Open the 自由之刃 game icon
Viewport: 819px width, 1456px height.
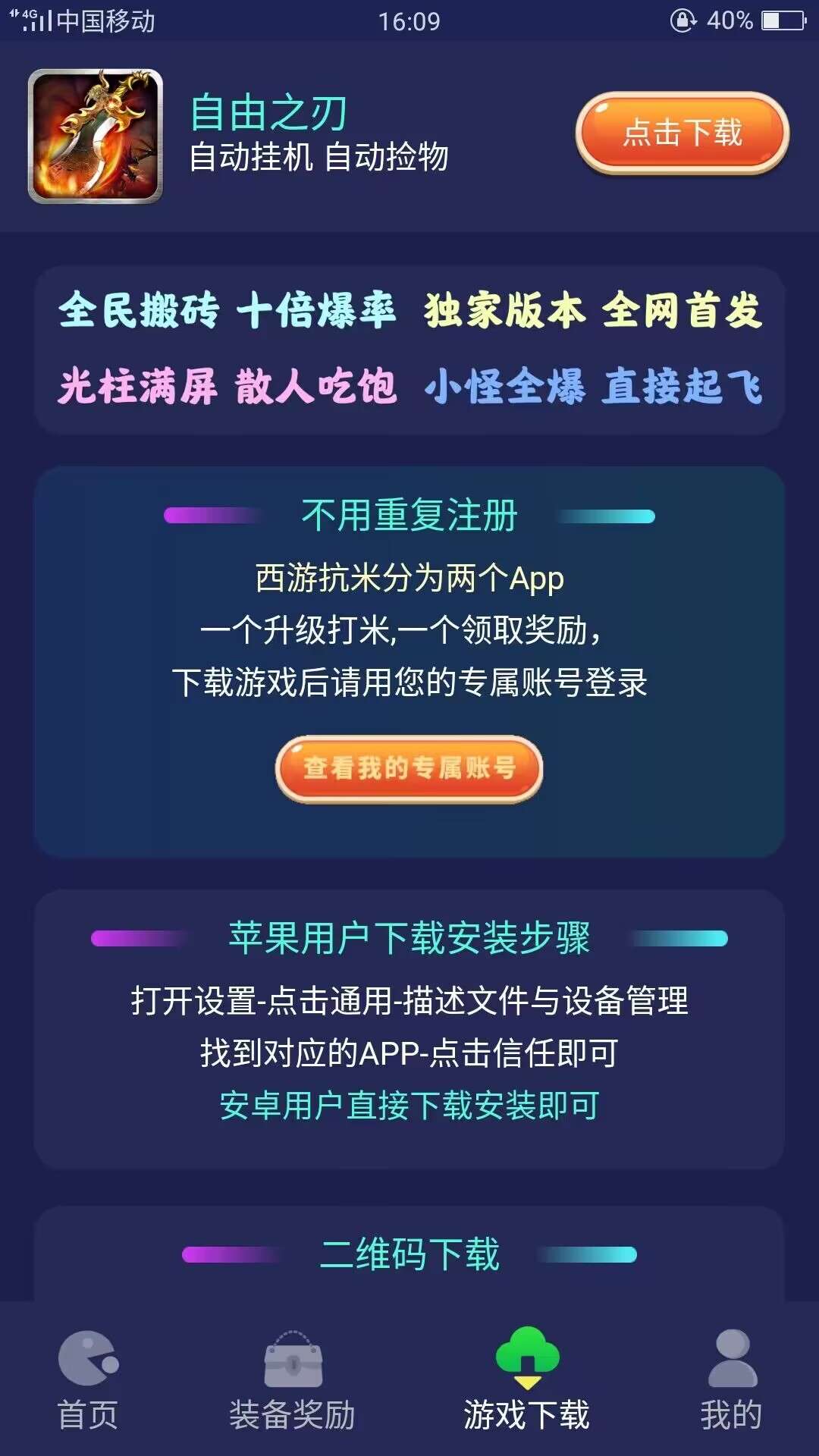(96, 136)
